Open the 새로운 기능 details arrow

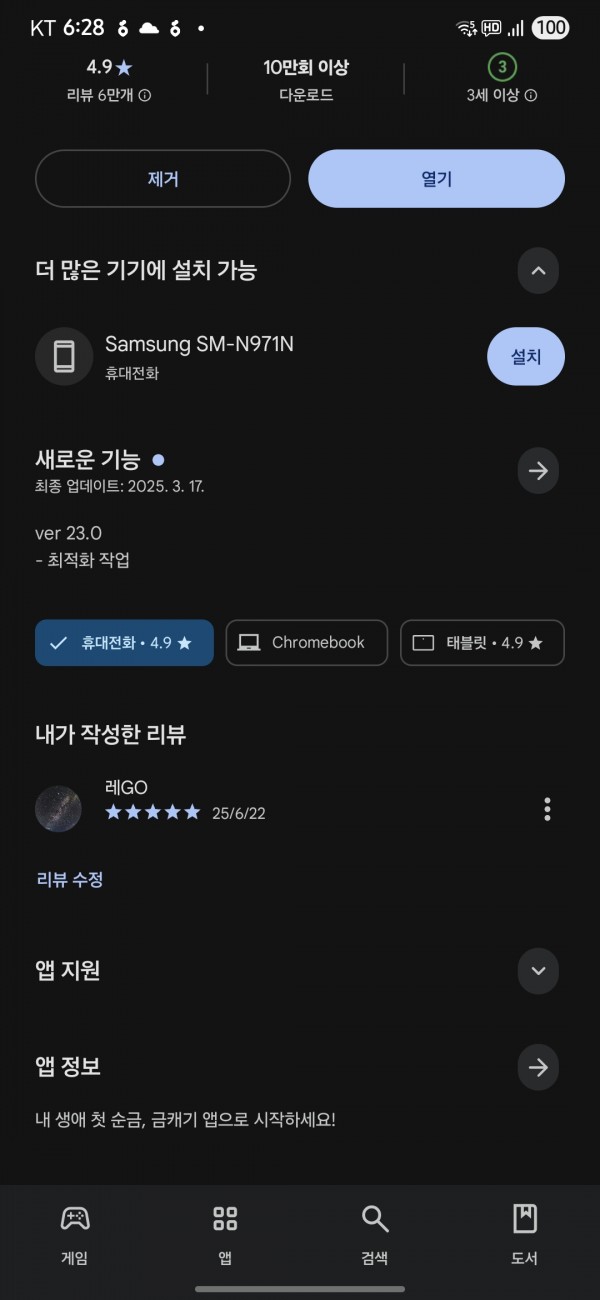pyautogui.click(x=538, y=470)
